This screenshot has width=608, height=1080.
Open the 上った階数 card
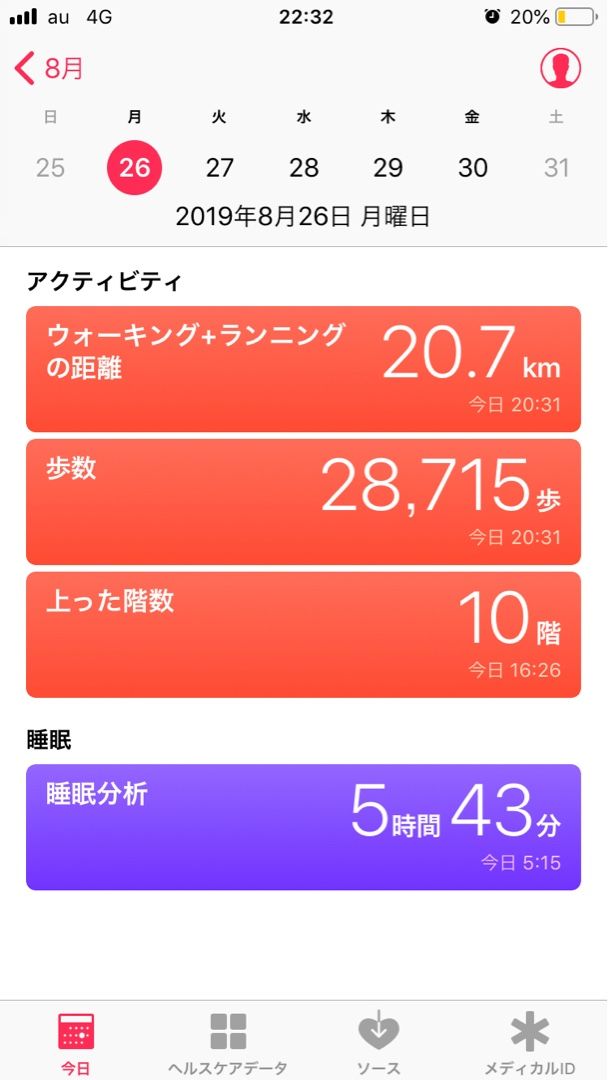(303, 634)
